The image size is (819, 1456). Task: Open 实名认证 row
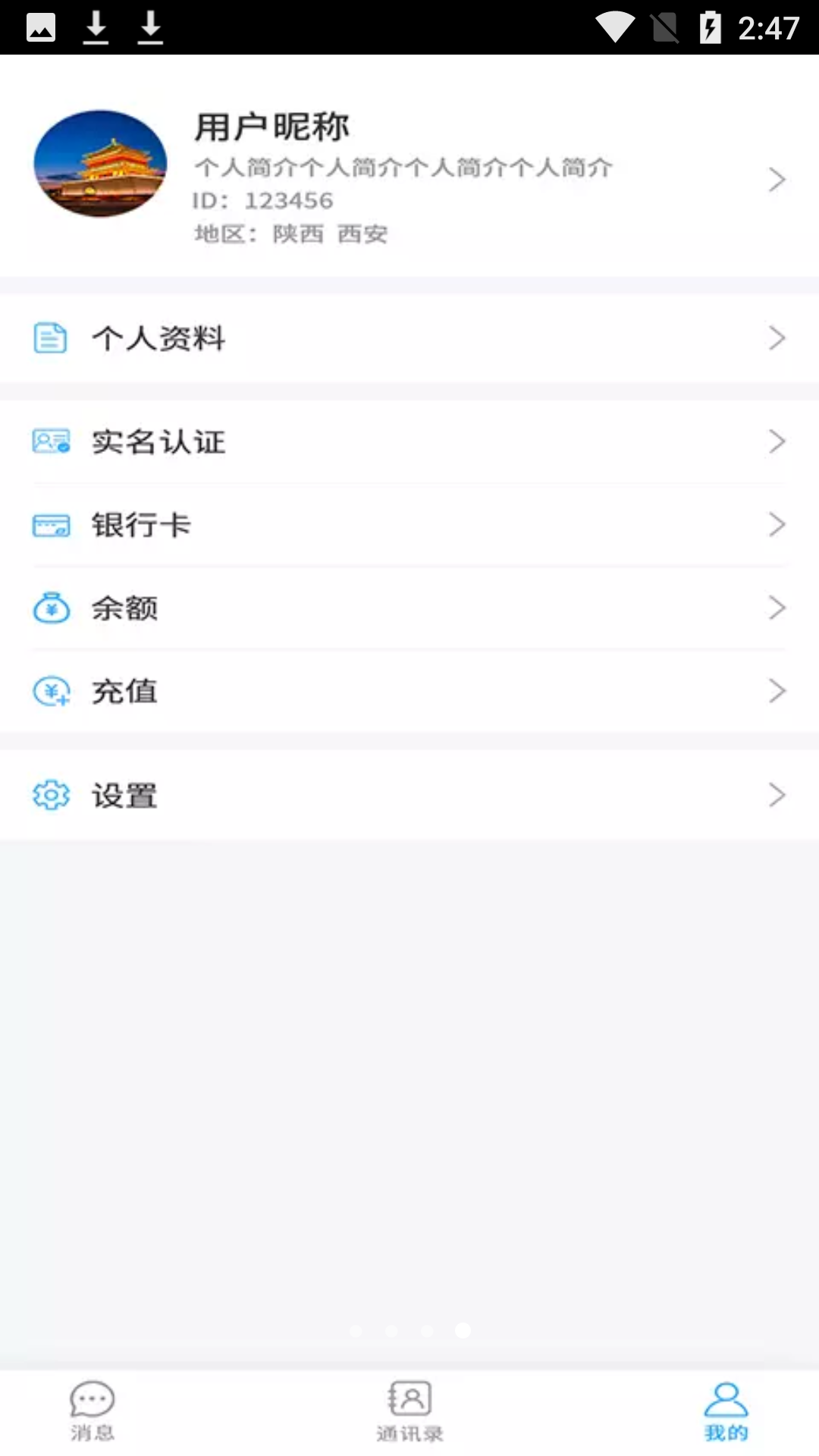click(409, 441)
